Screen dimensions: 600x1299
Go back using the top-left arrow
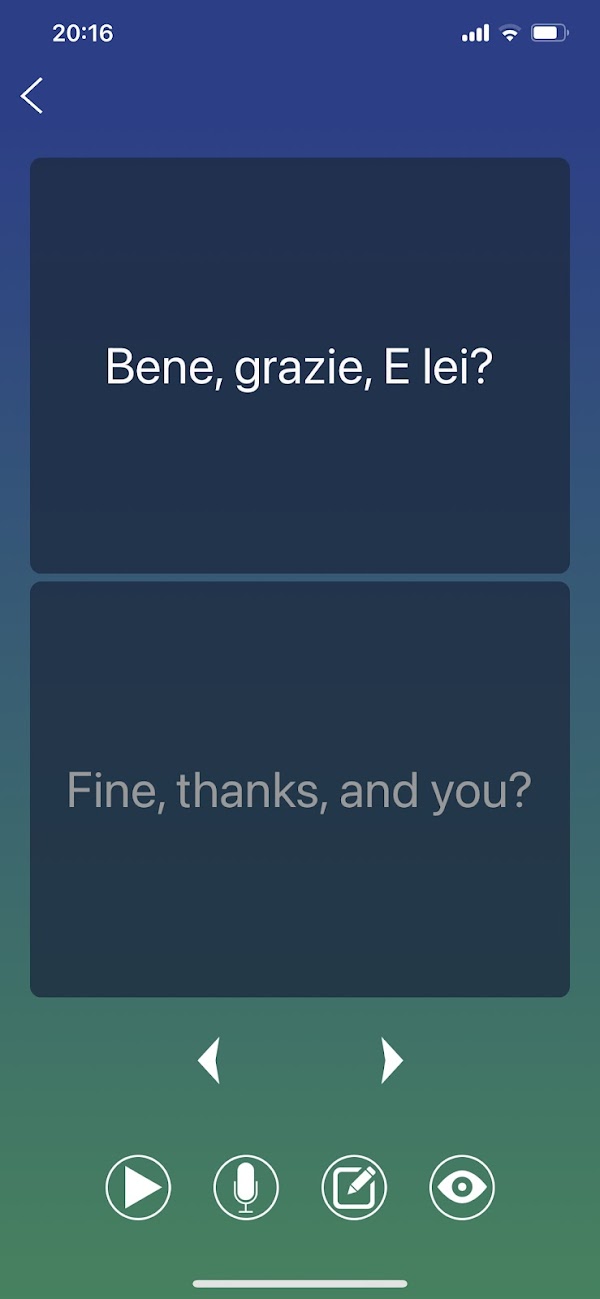point(32,96)
